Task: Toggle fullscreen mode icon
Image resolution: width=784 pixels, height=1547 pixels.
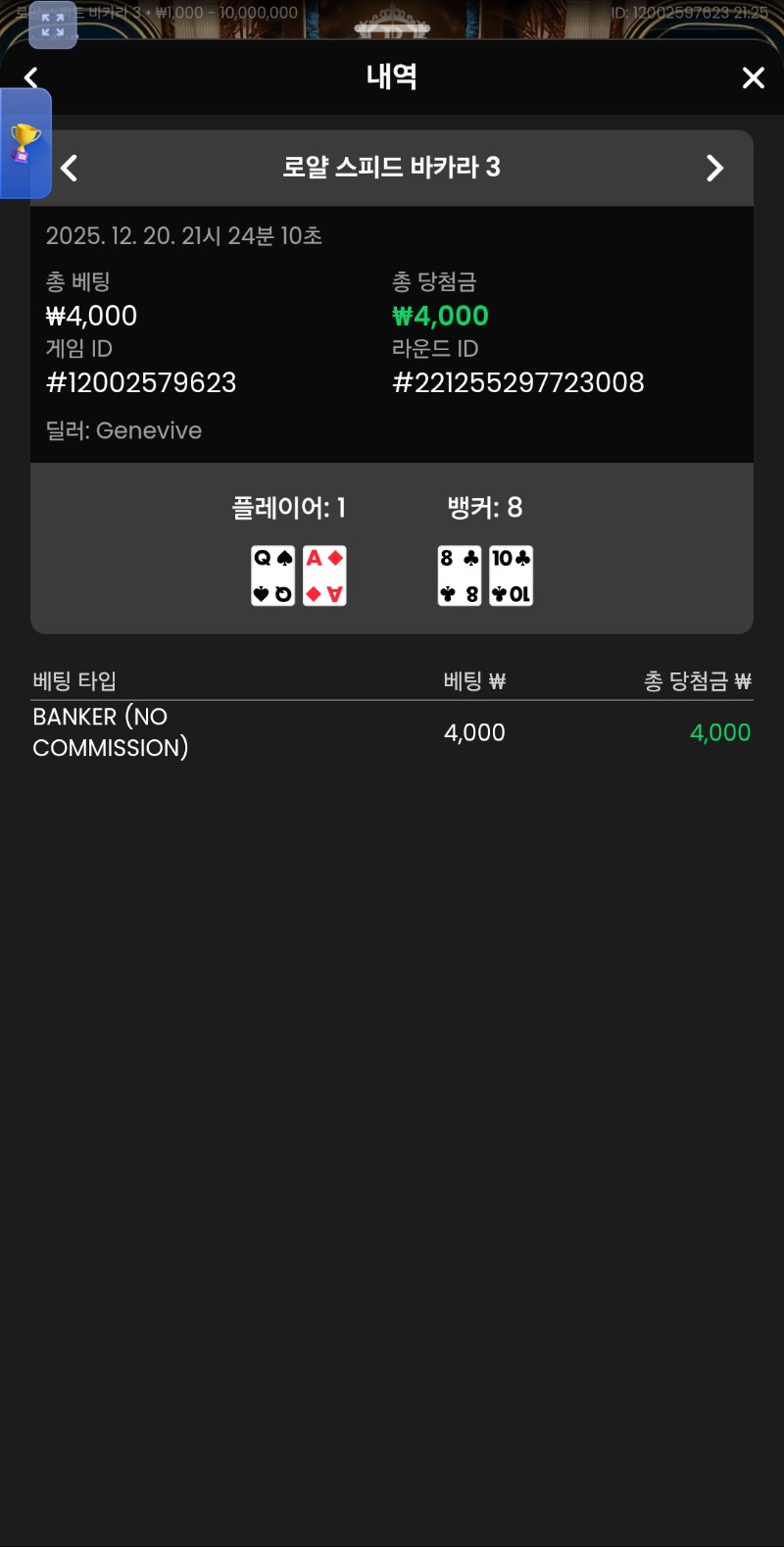Action: (53, 25)
